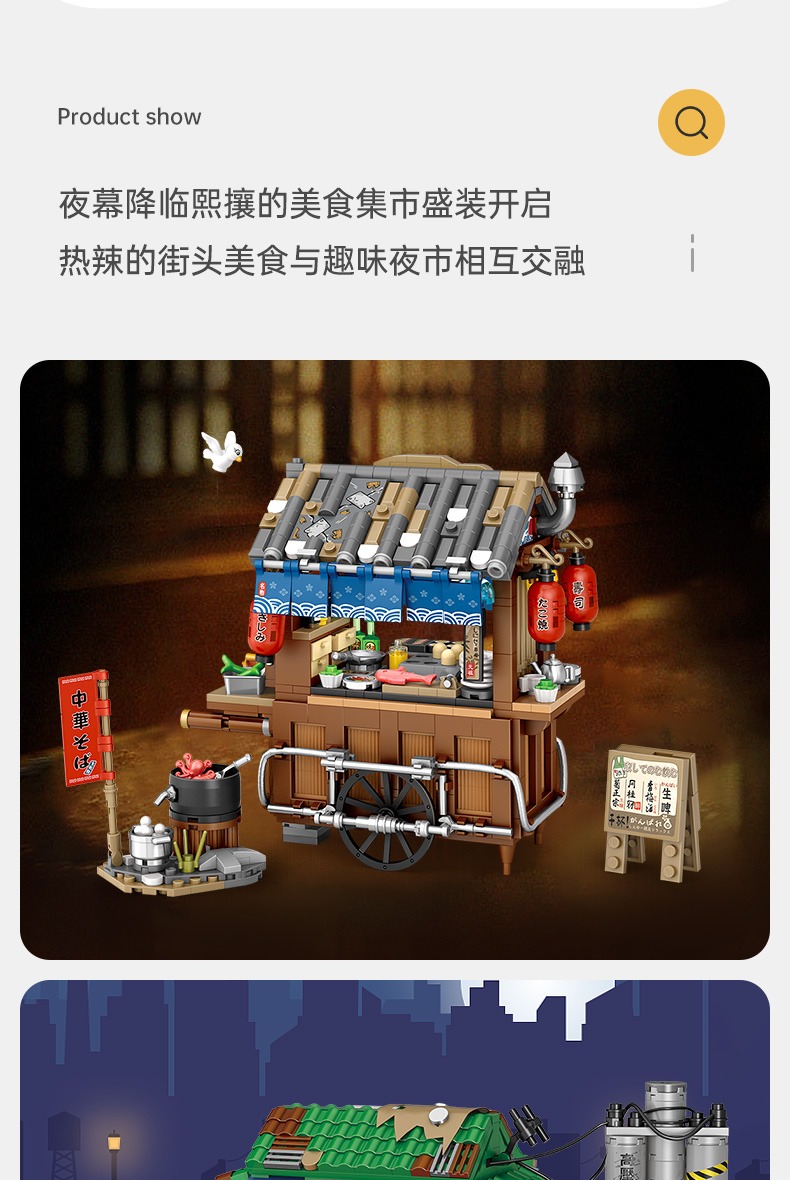This screenshot has width=790, height=1180.
Task: Click the line 热辣的街头美食与趣味夜市相互交融
Action: [320, 261]
